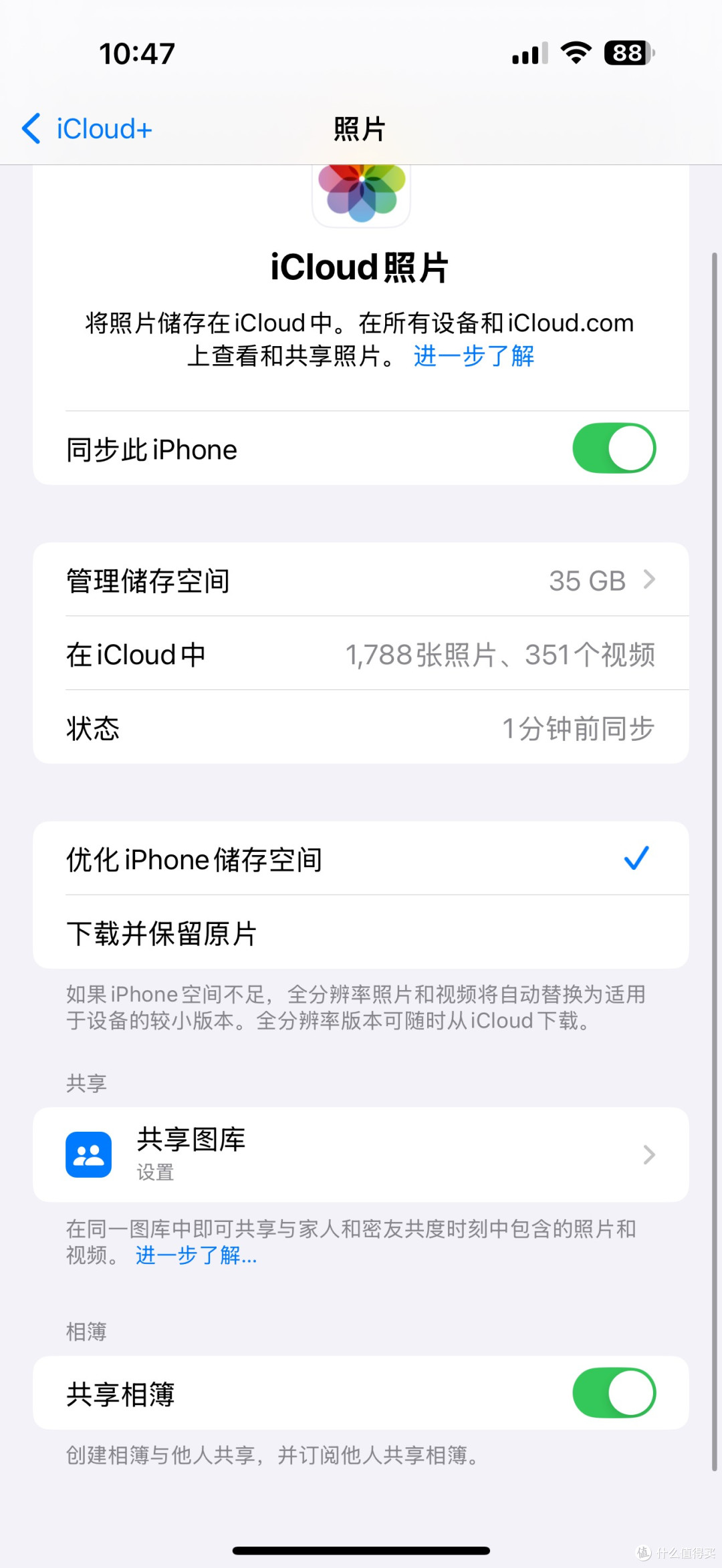722x1568 pixels.
Task: Toggle off 同步此 iPhone
Action: 614,448
